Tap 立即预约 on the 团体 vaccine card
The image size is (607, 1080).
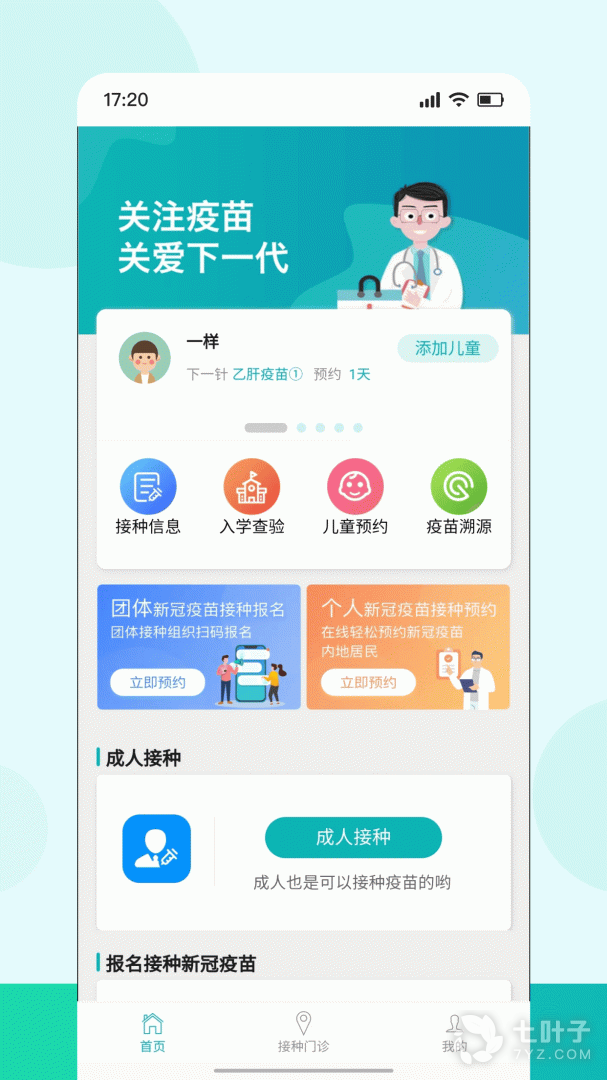coord(158,683)
